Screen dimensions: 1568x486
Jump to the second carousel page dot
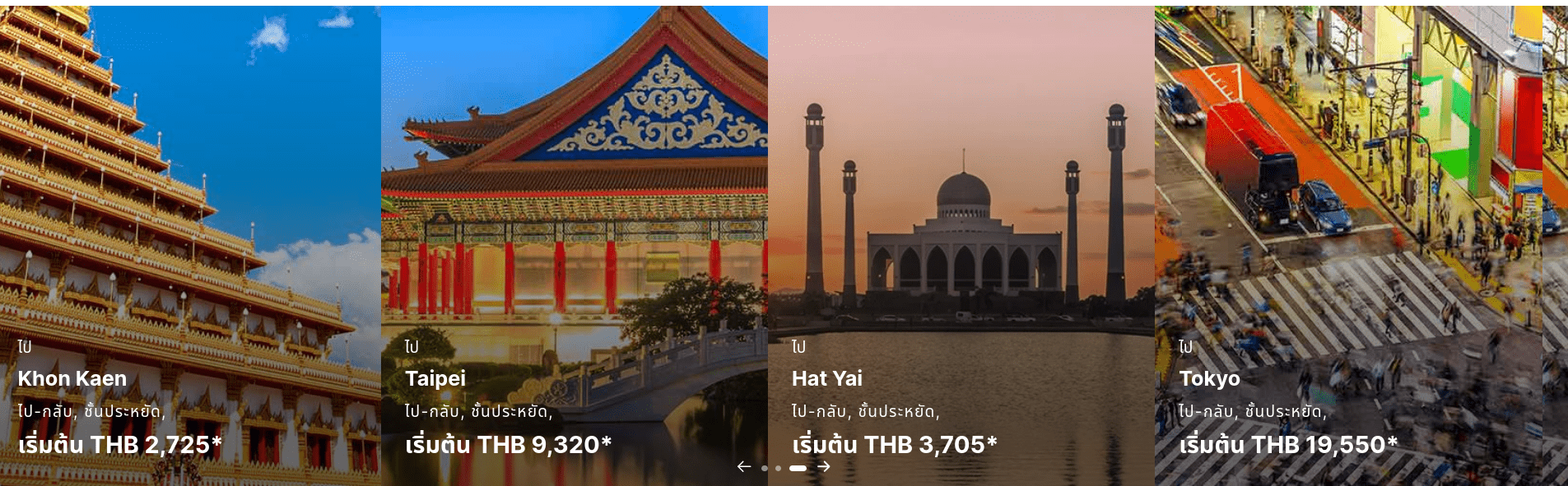779,468
